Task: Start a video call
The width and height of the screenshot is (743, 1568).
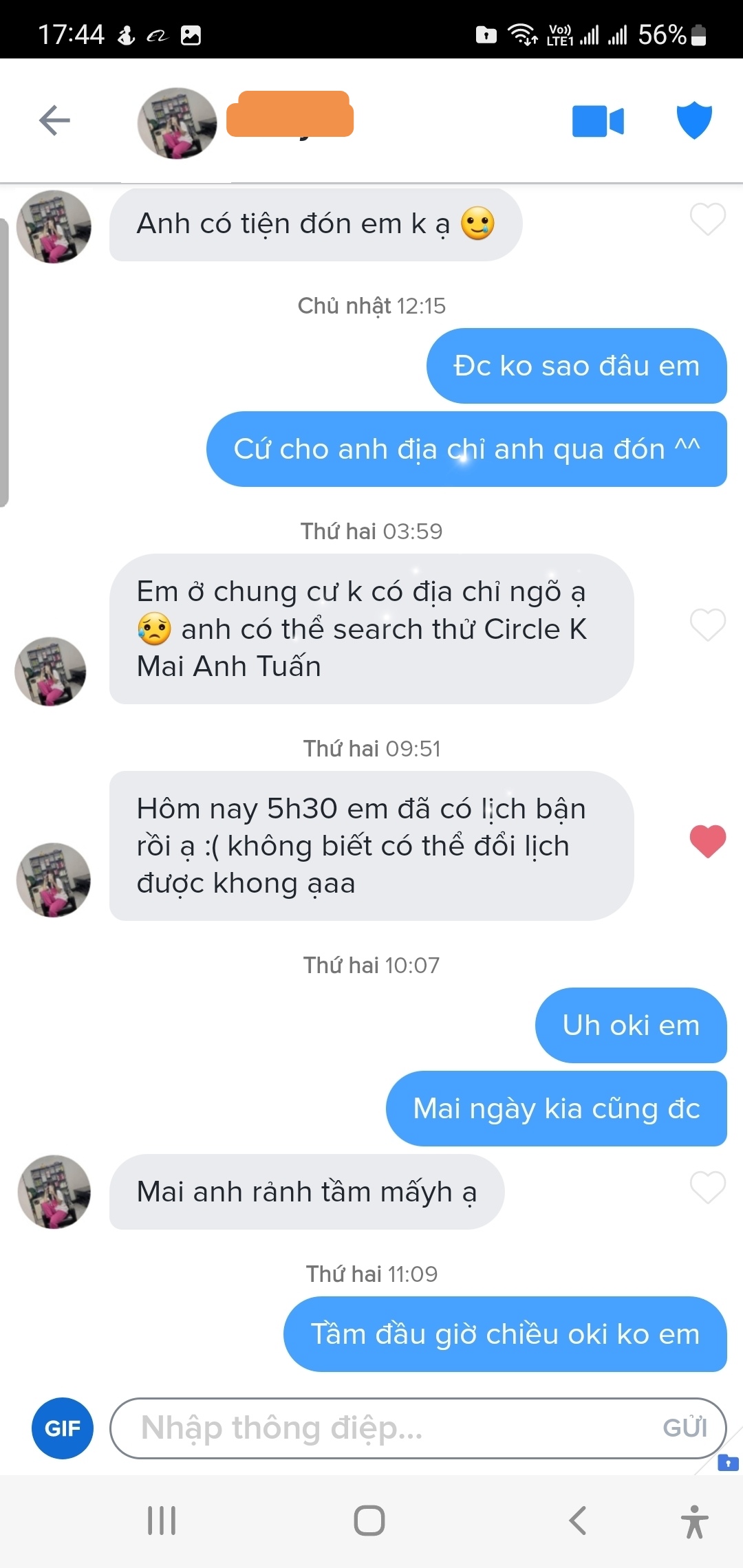Action: (x=597, y=121)
